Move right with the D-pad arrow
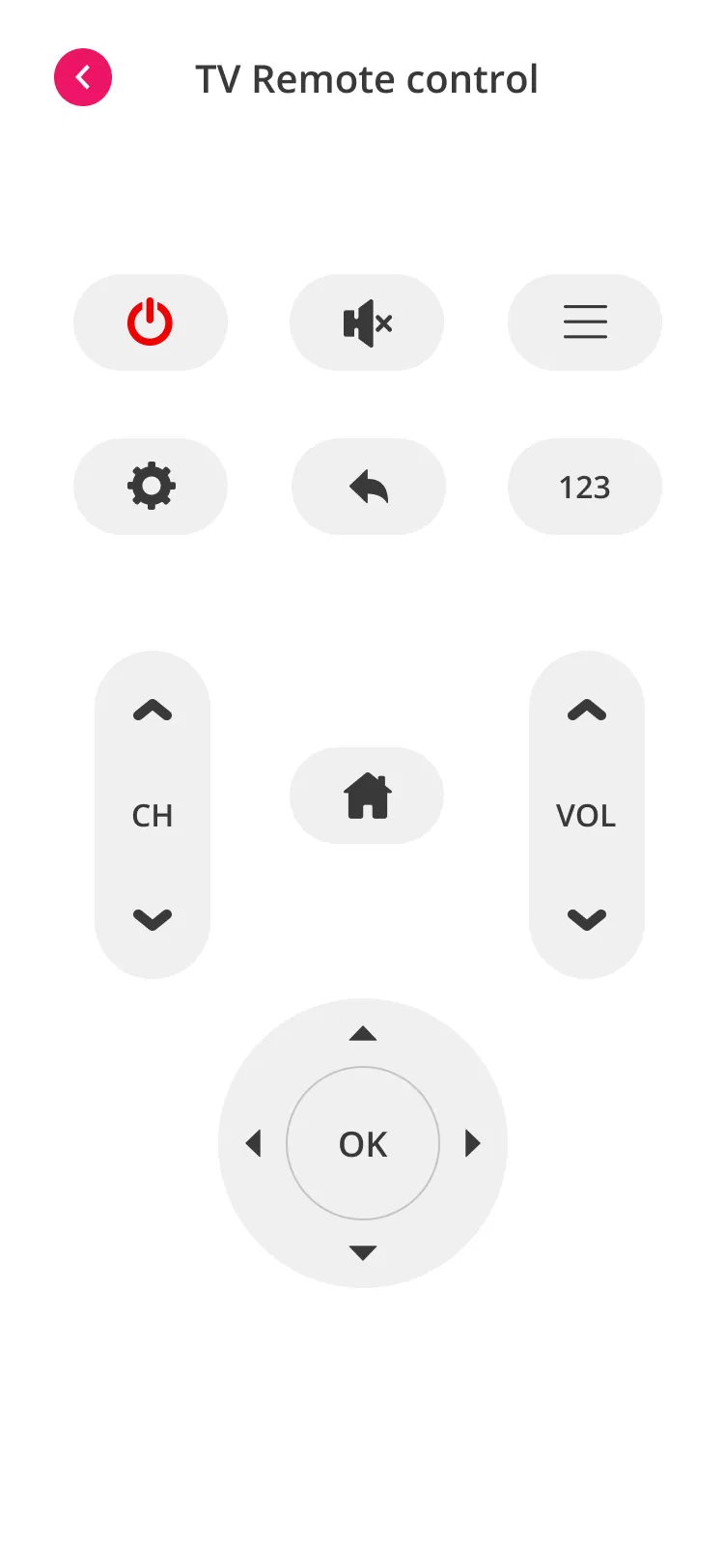The width and height of the screenshot is (724, 1568). click(x=472, y=1143)
